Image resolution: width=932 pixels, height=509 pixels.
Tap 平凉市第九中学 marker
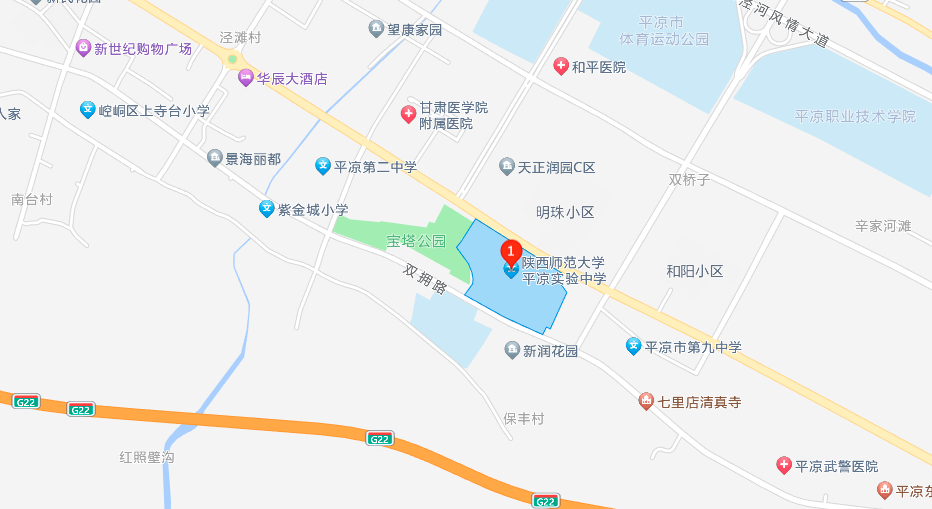coord(633,346)
